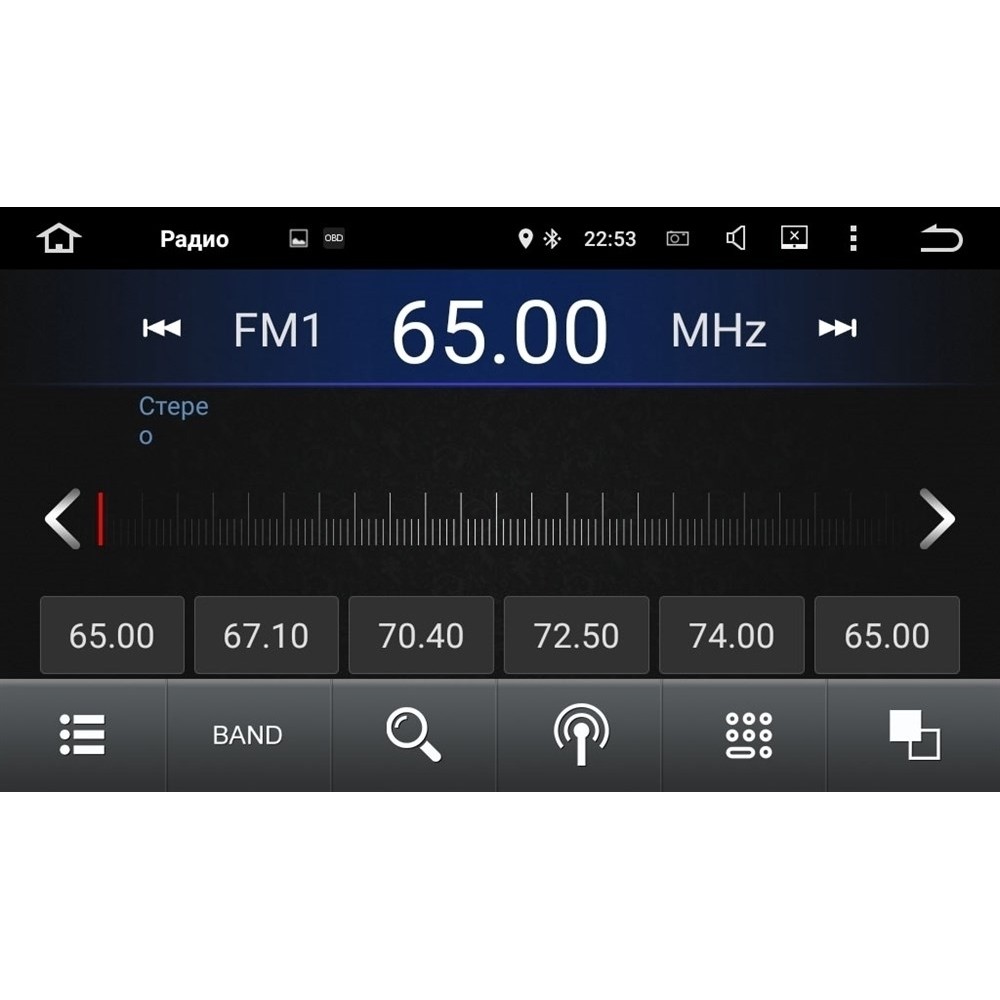Step frequency up with the right chevron

(x=937, y=518)
